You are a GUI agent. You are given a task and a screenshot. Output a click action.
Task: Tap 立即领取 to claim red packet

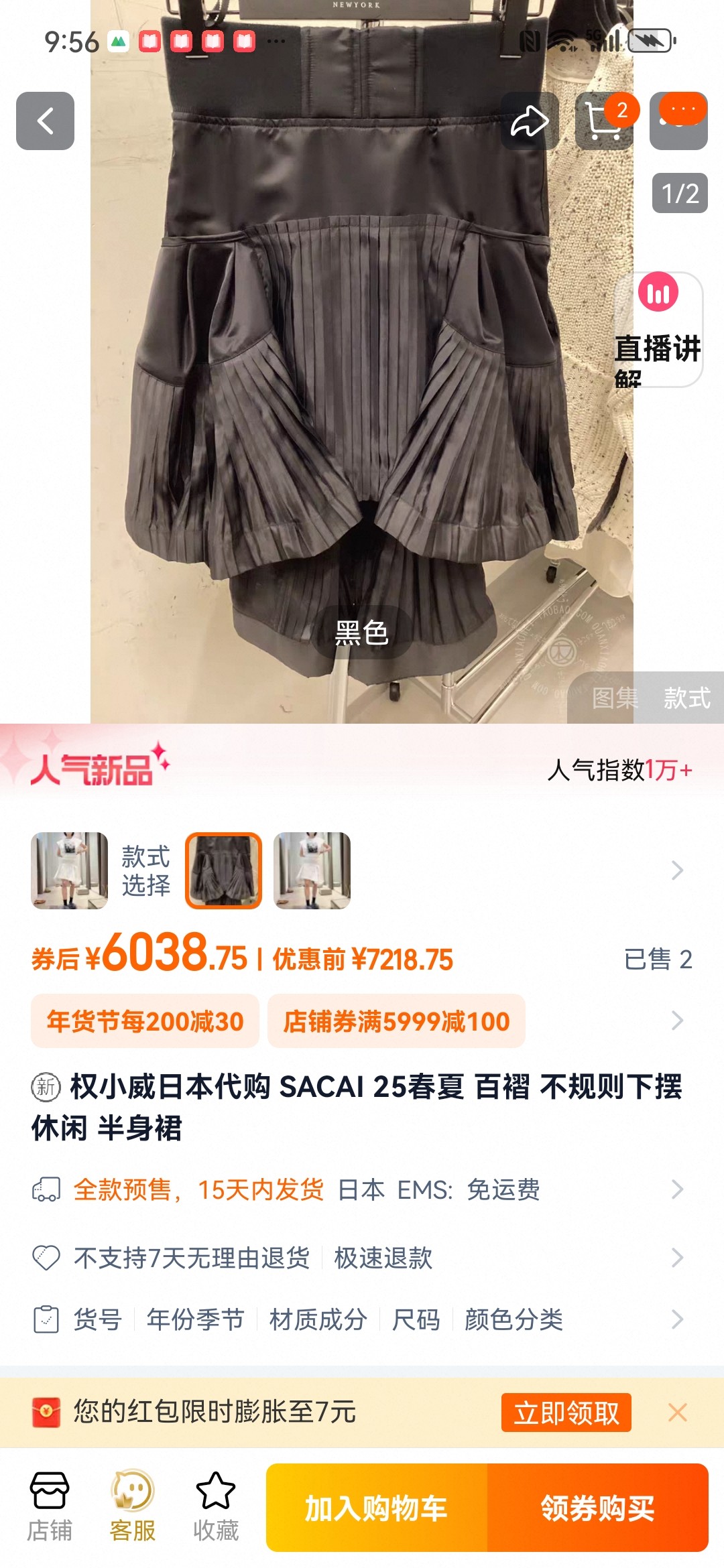566,1413
